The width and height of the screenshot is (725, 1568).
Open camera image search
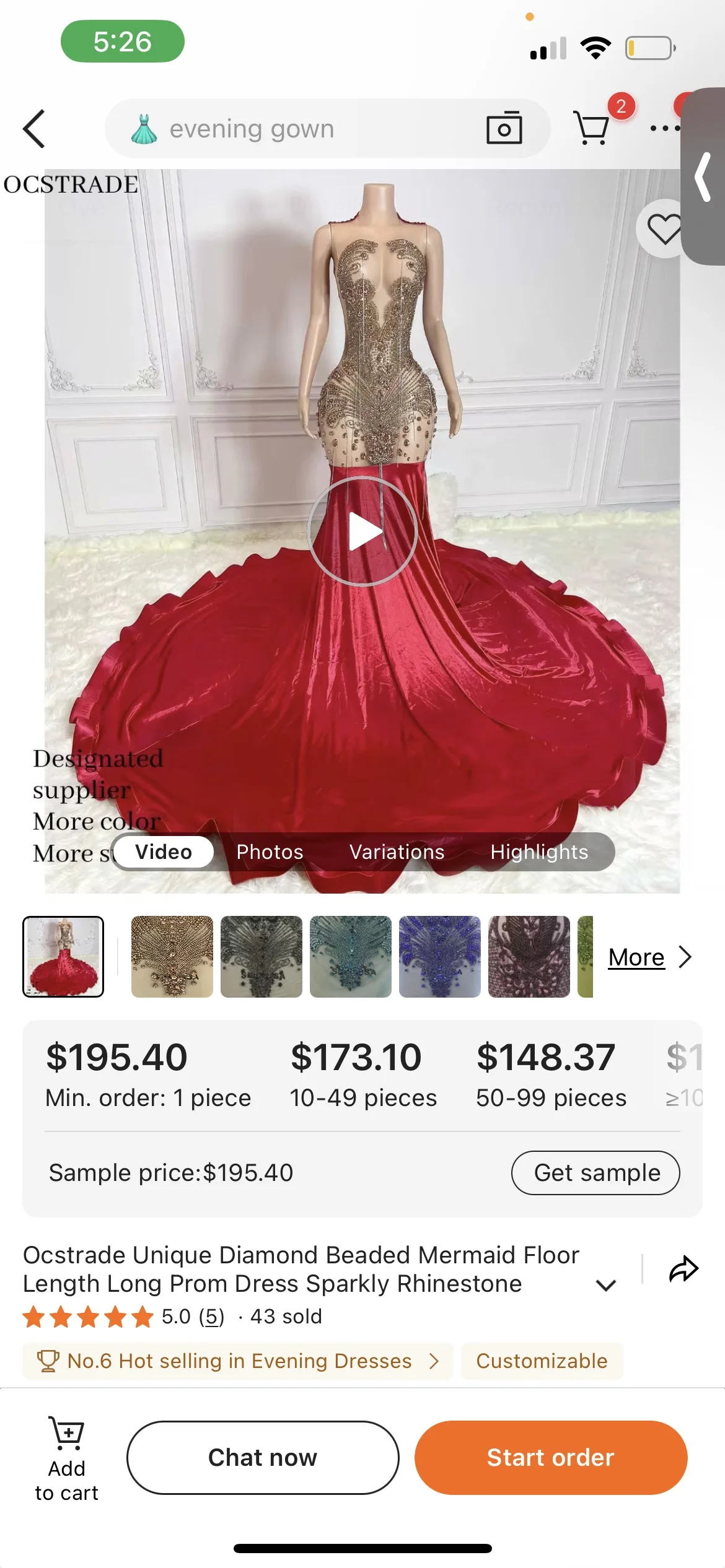point(504,128)
